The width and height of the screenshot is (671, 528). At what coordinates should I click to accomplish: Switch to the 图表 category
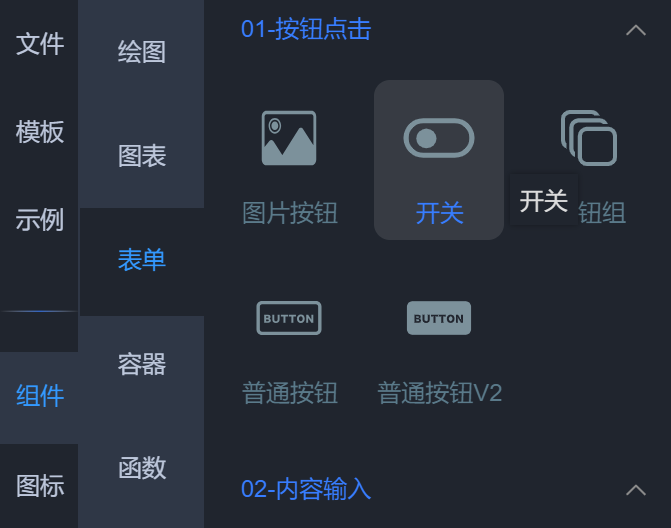click(x=142, y=156)
